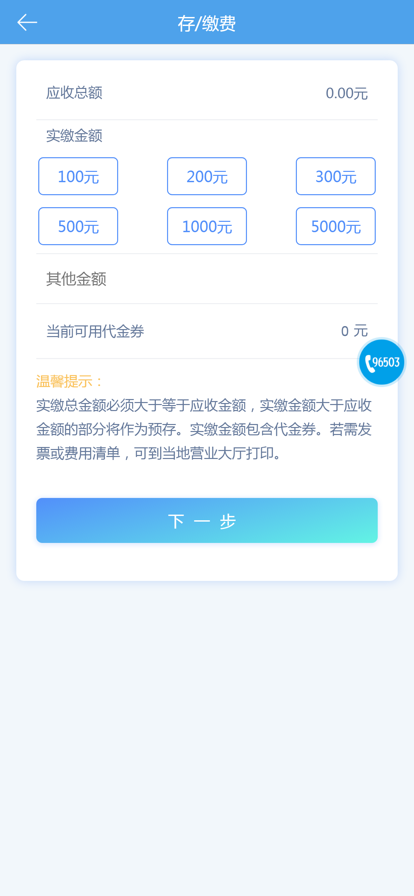The height and width of the screenshot is (896, 414).
Task: Select the 500元 amount
Action: [x=78, y=226]
